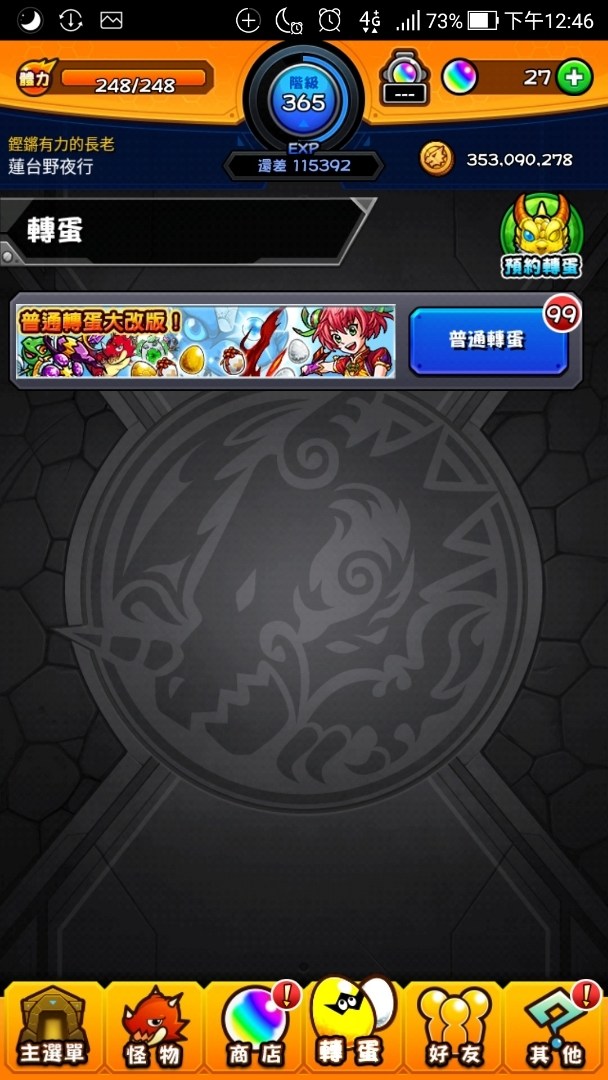Screen dimensions: 608x1080
Task: Select the 轉蛋 gacha tab
Action: pos(353,1025)
